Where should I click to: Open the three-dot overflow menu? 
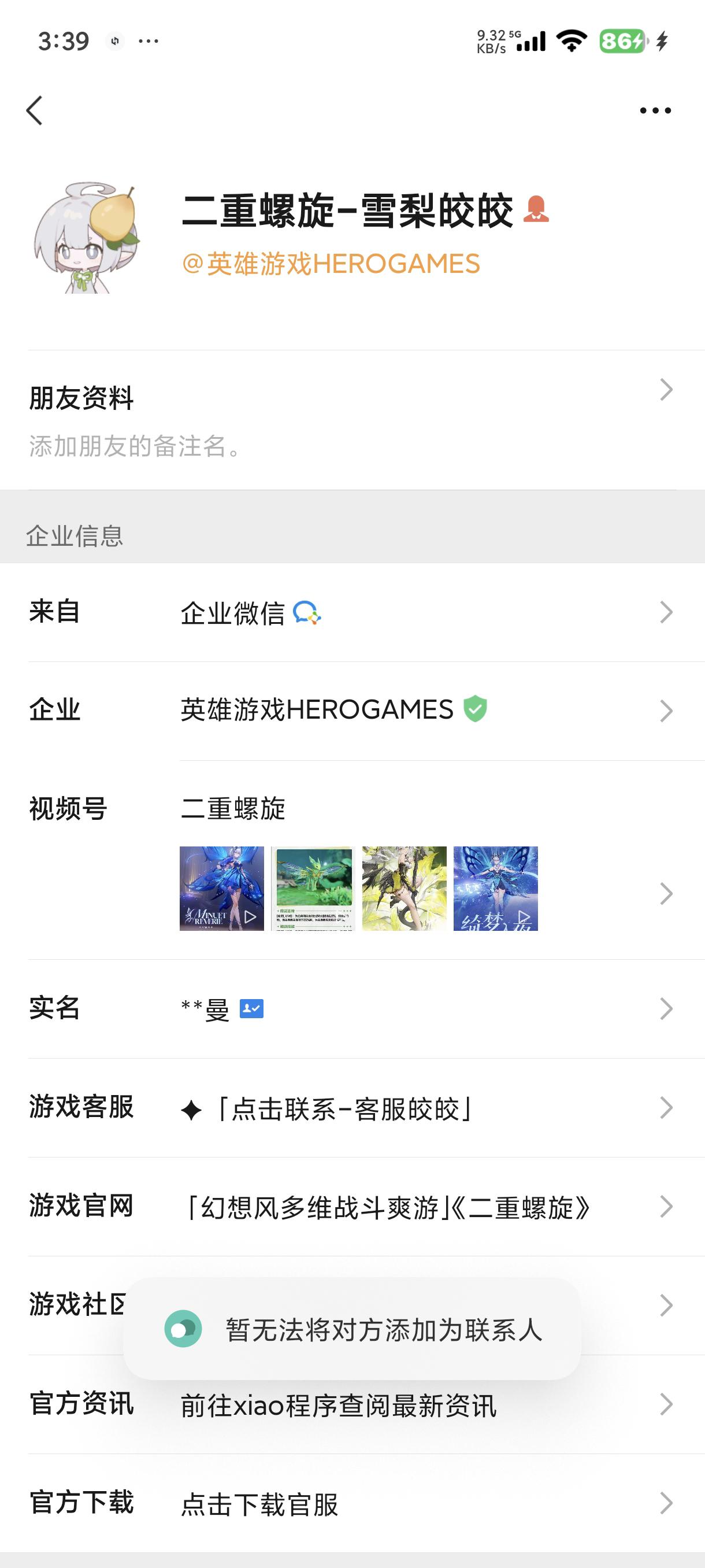pos(655,110)
